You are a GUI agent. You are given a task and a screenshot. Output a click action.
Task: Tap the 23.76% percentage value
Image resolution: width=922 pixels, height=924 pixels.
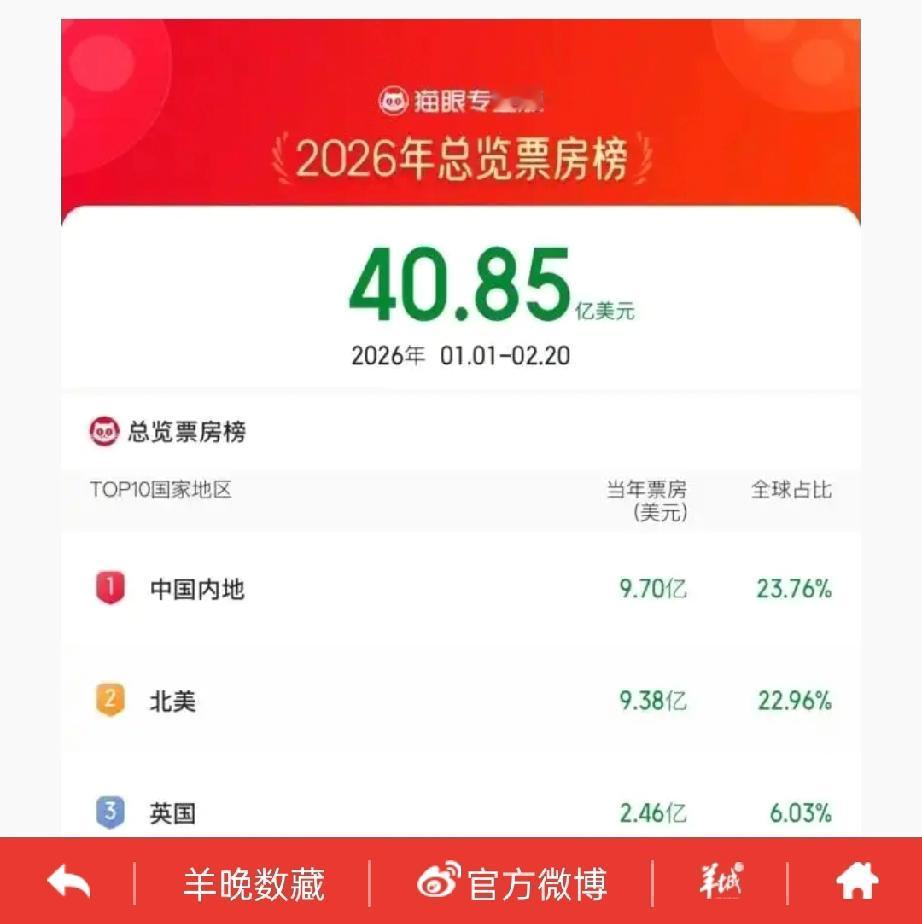[793, 590]
